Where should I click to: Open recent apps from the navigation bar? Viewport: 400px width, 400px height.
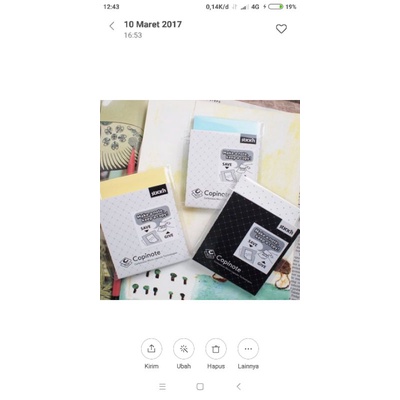162,387
